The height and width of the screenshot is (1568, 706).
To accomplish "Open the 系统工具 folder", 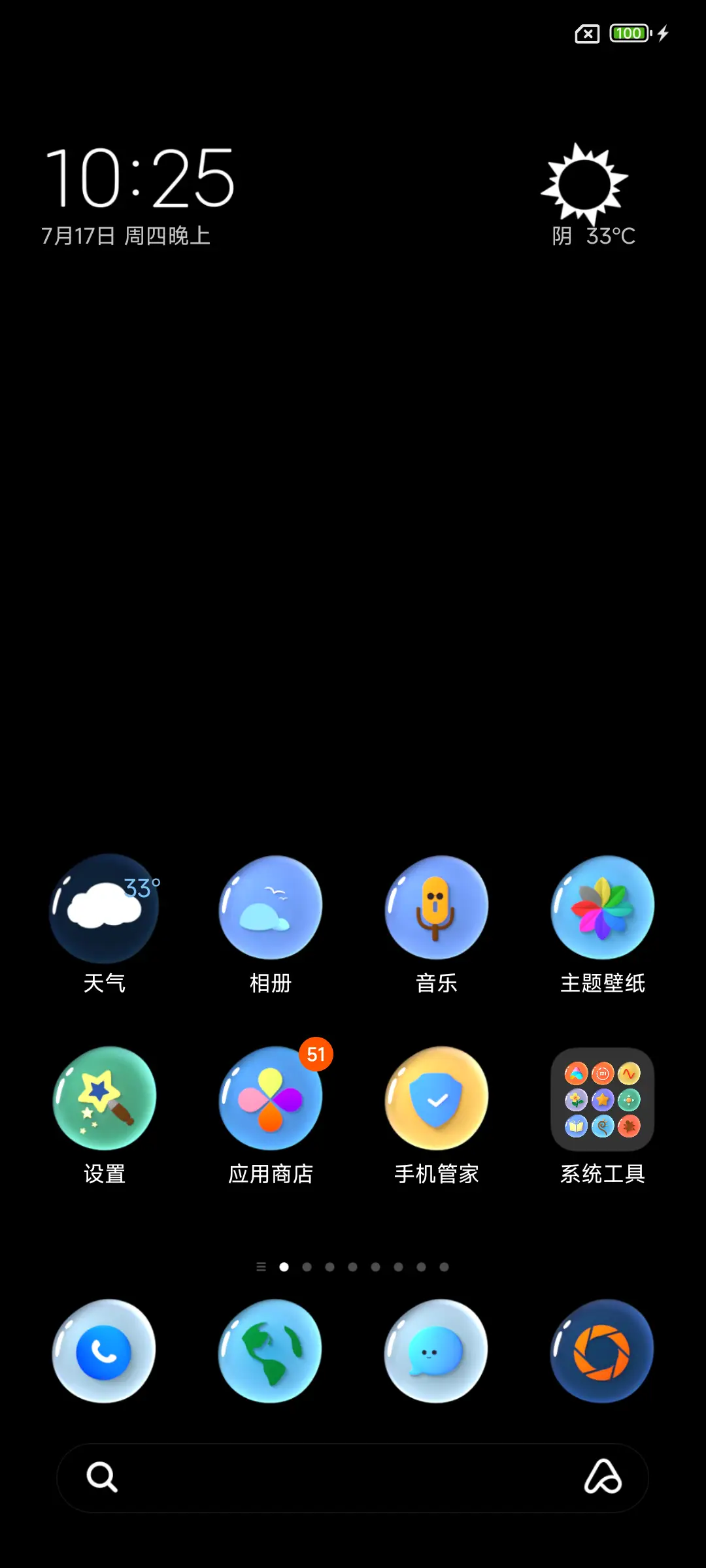I will (601, 1100).
